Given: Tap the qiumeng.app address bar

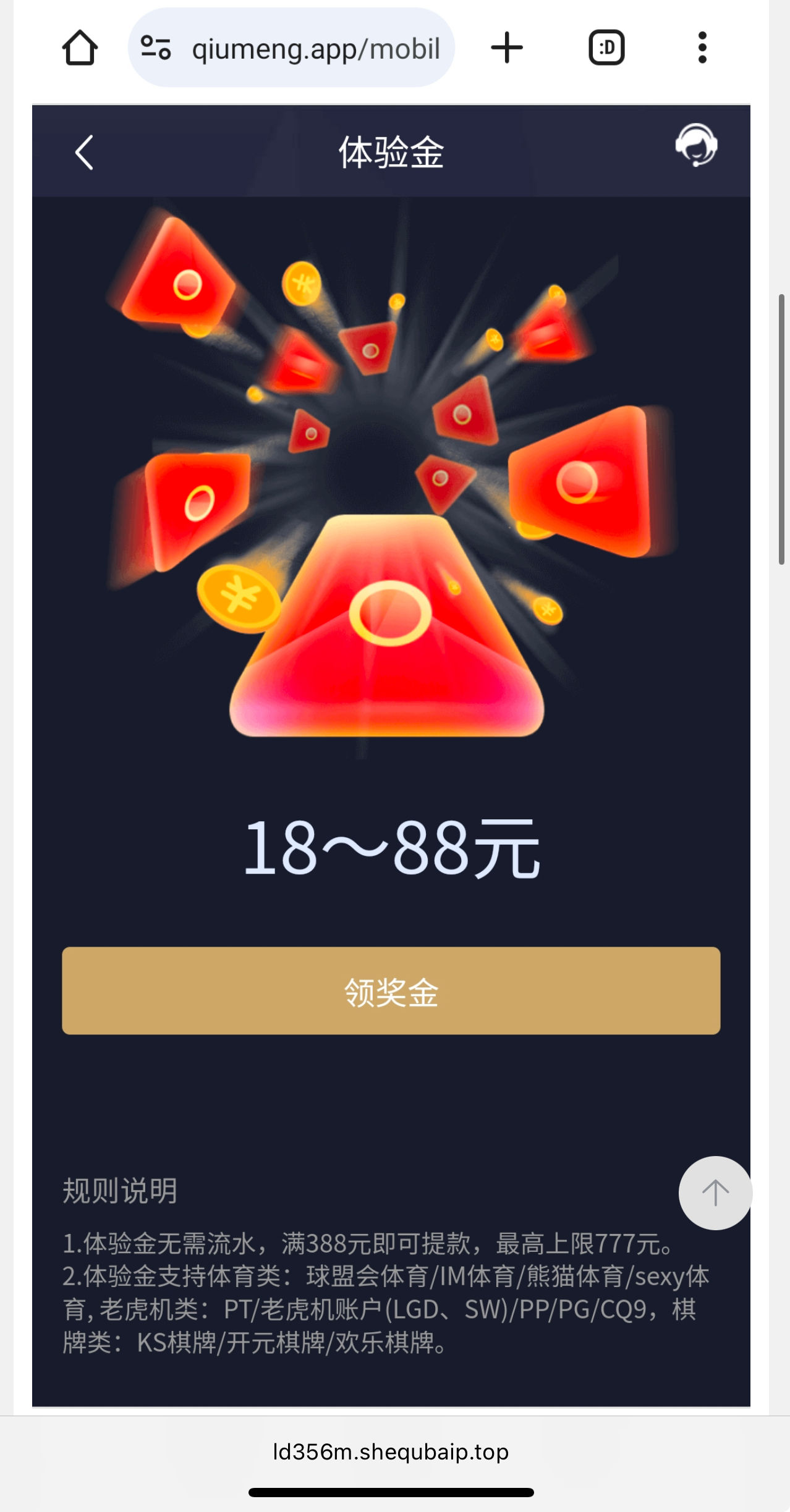Looking at the screenshot, I should 315,48.
